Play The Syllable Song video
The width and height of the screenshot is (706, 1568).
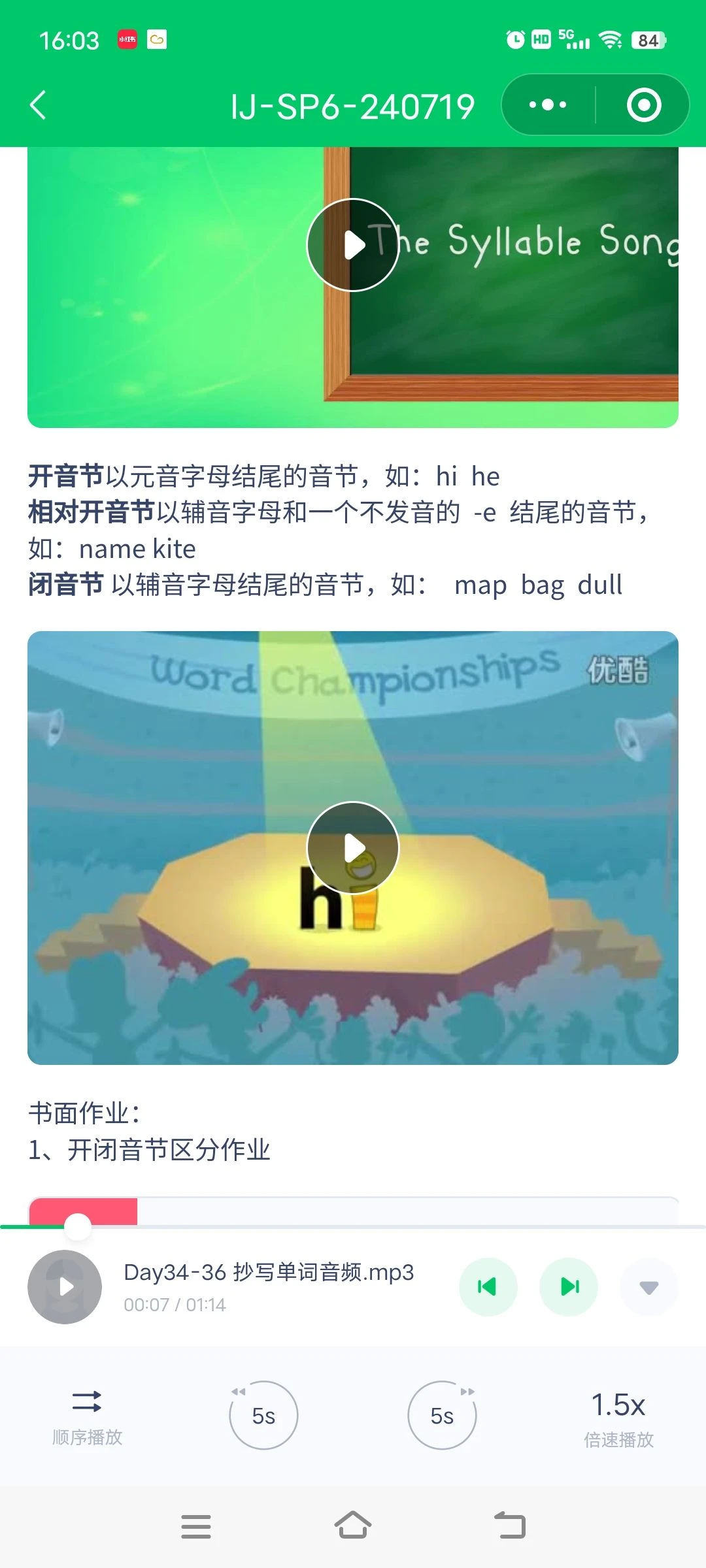point(353,244)
